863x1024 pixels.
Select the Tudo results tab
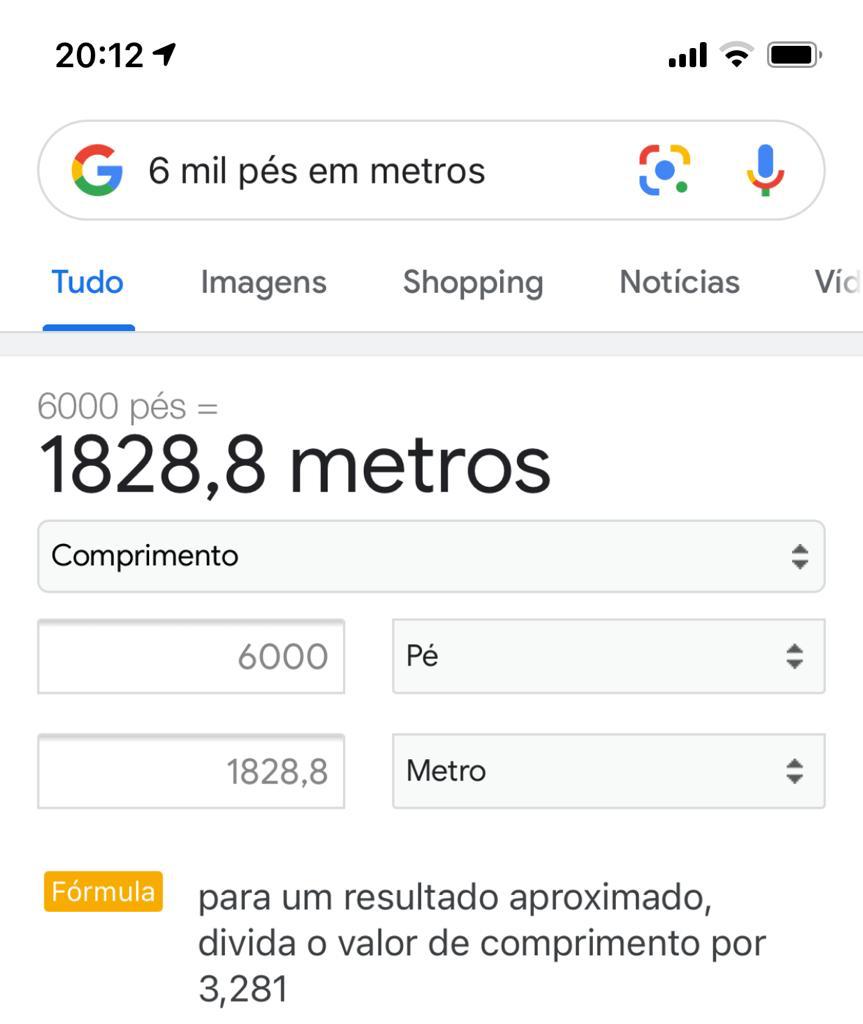[x=88, y=283]
